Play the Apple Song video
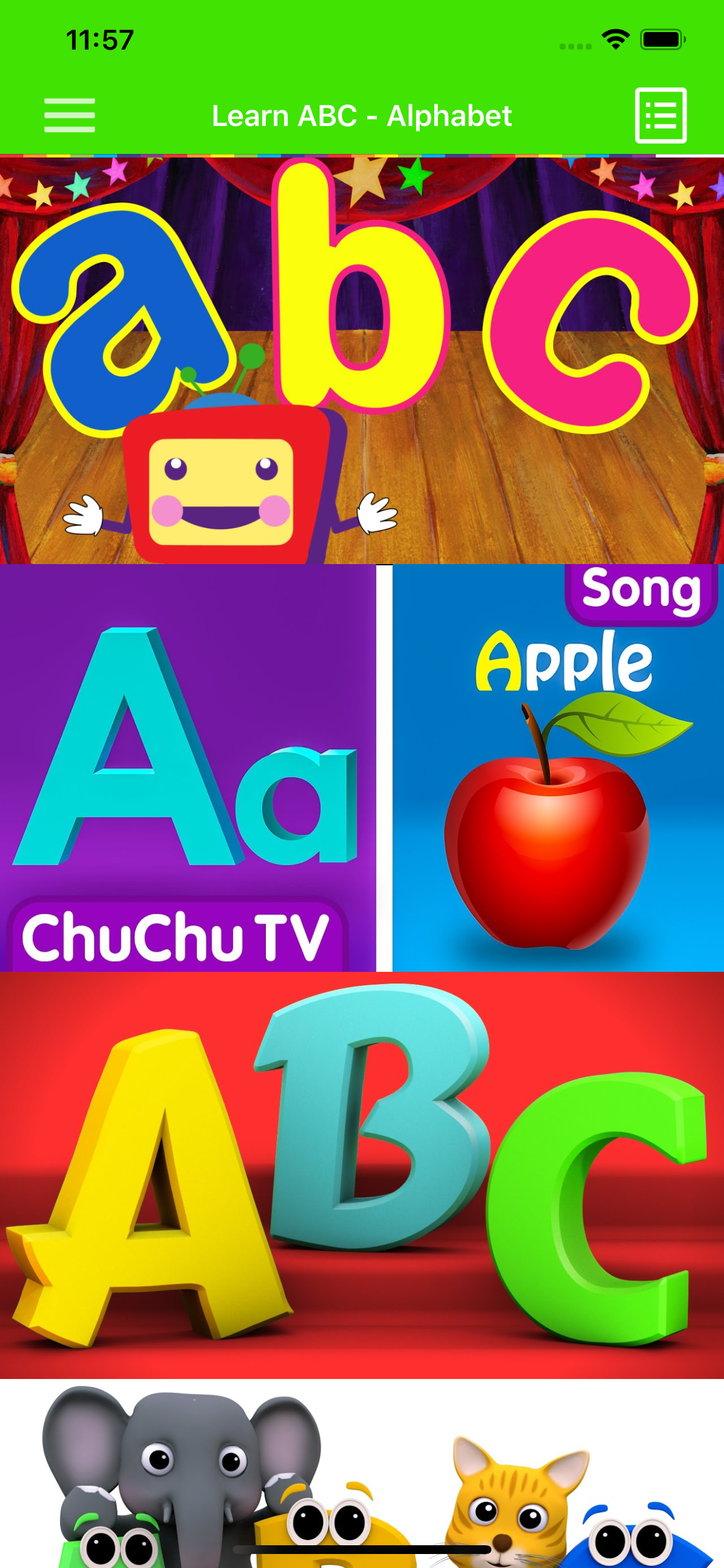This screenshot has width=724, height=1568. tap(547, 773)
